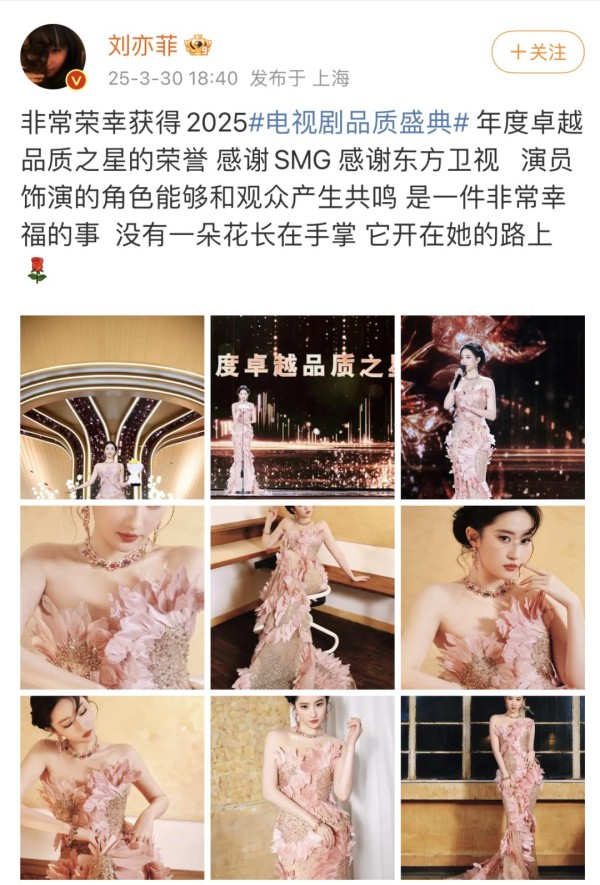600x885 pixels.
Task: Open the #电视剧品质盛典# hashtag topic
Action: [359, 122]
